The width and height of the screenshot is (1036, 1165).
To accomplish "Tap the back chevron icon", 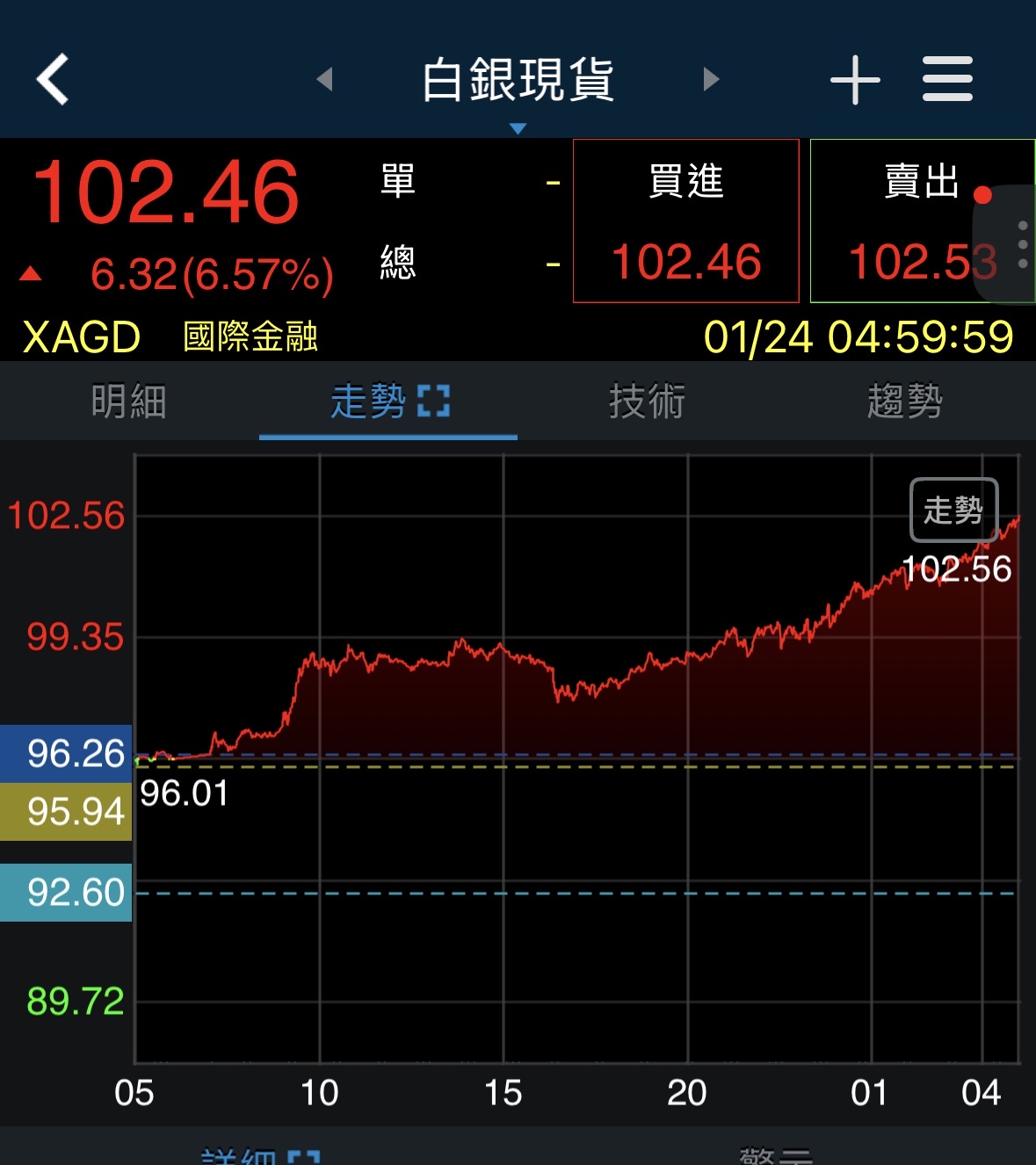I will (x=52, y=79).
